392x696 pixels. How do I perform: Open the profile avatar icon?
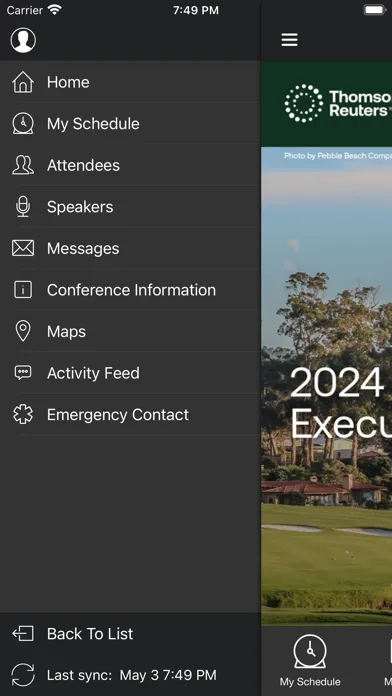pyautogui.click(x=23, y=40)
